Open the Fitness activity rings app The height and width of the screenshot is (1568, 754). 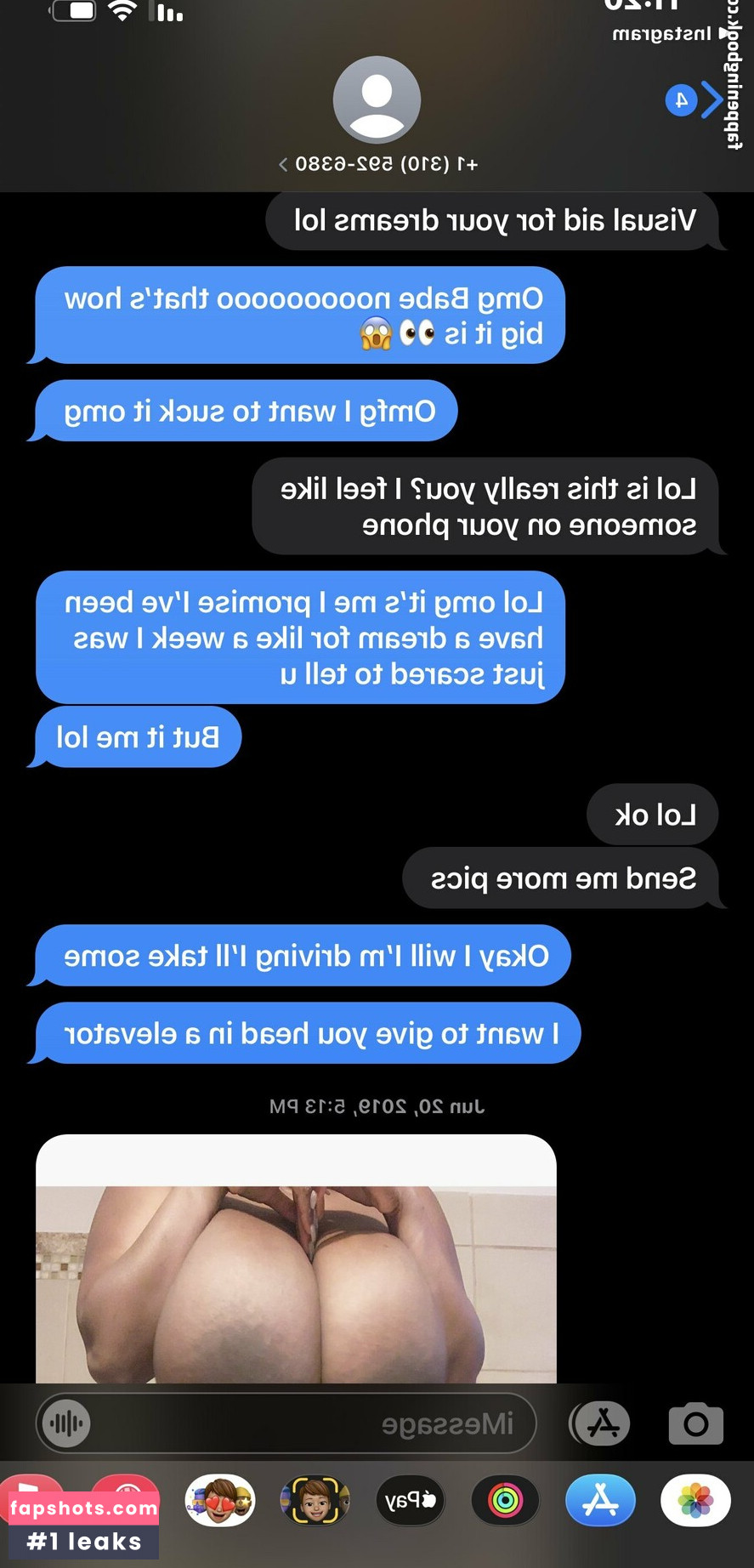point(505,1501)
